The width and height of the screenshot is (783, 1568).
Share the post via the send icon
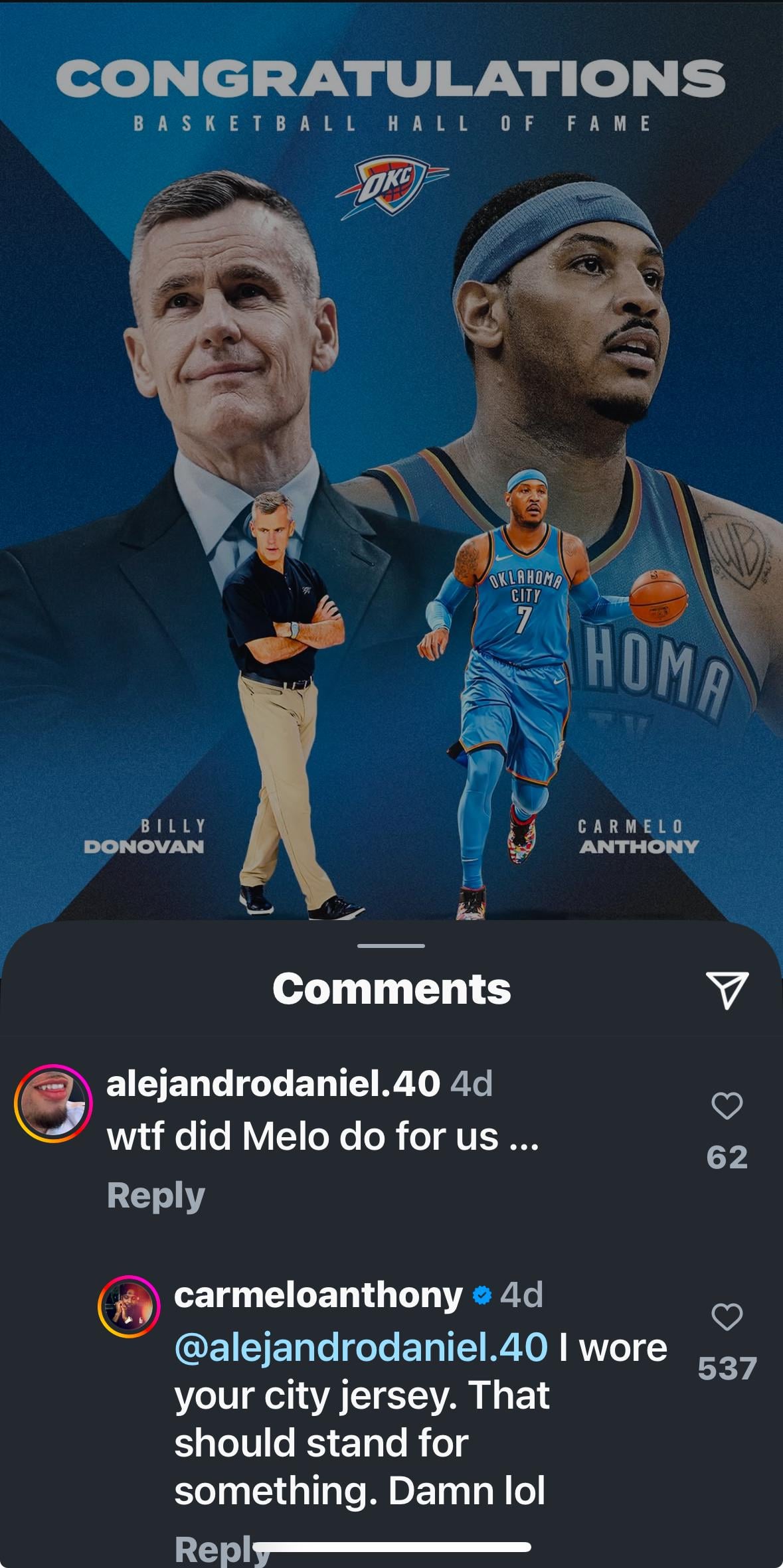pyautogui.click(x=727, y=990)
